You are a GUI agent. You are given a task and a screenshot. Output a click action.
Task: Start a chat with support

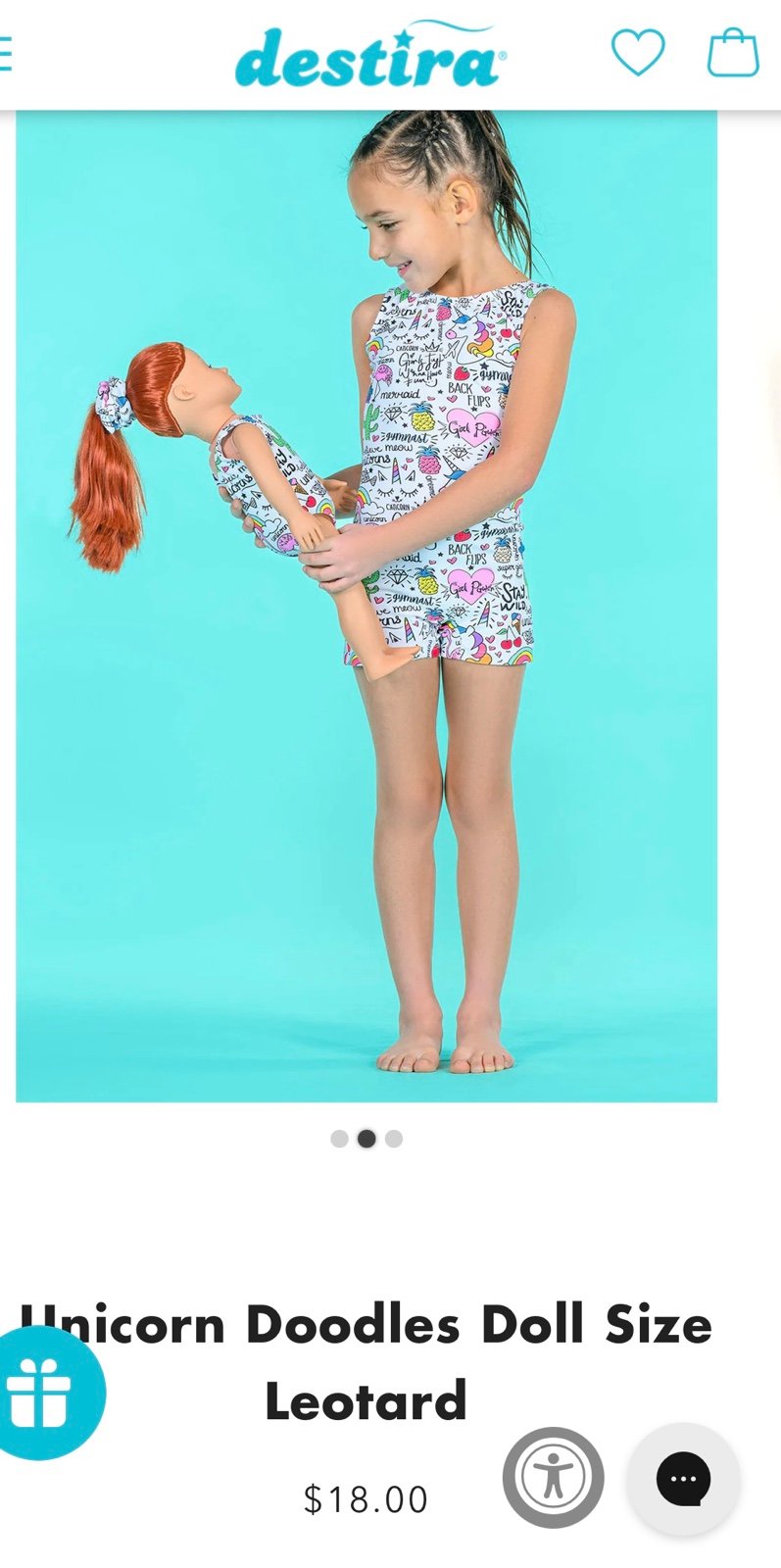[683, 1479]
